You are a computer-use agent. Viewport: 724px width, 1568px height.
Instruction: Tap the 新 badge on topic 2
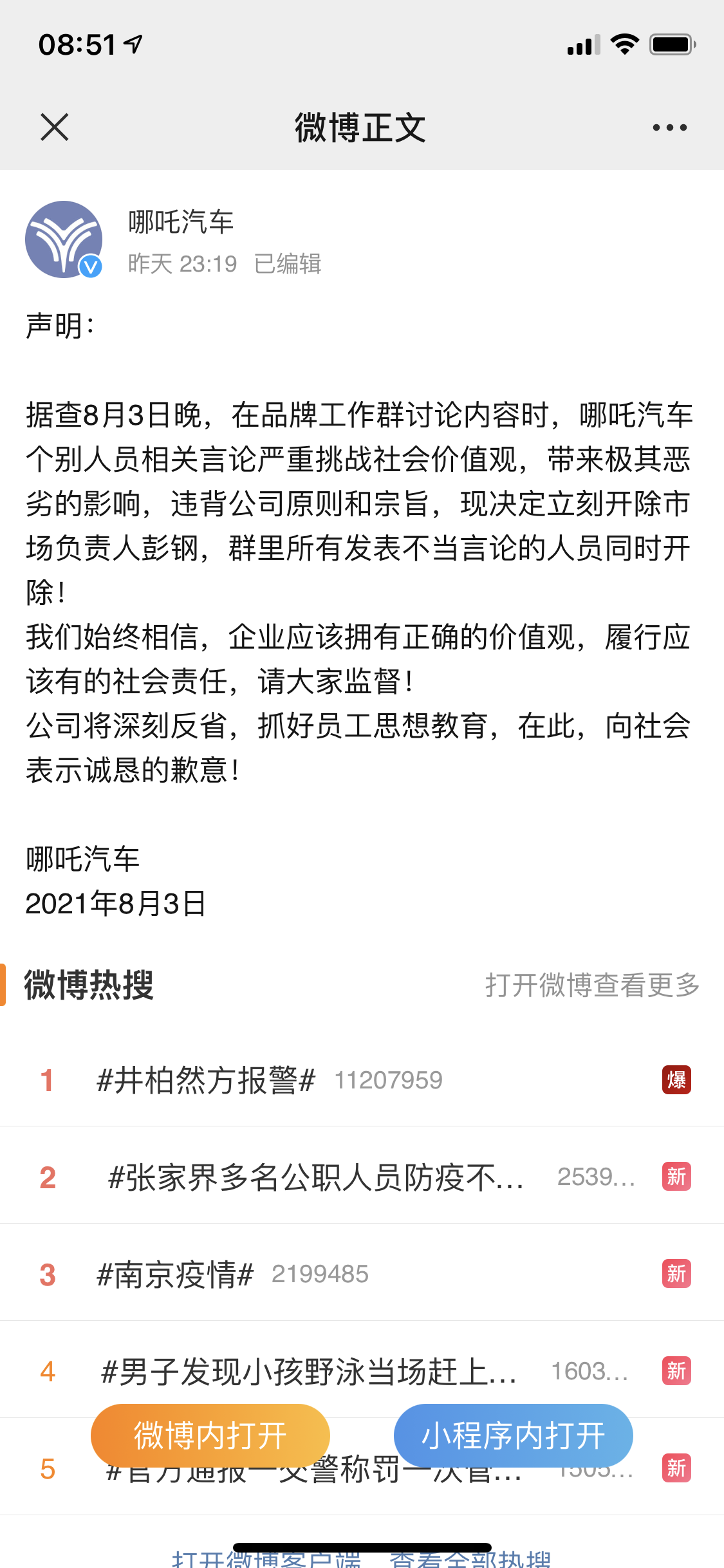(x=676, y=1175)
